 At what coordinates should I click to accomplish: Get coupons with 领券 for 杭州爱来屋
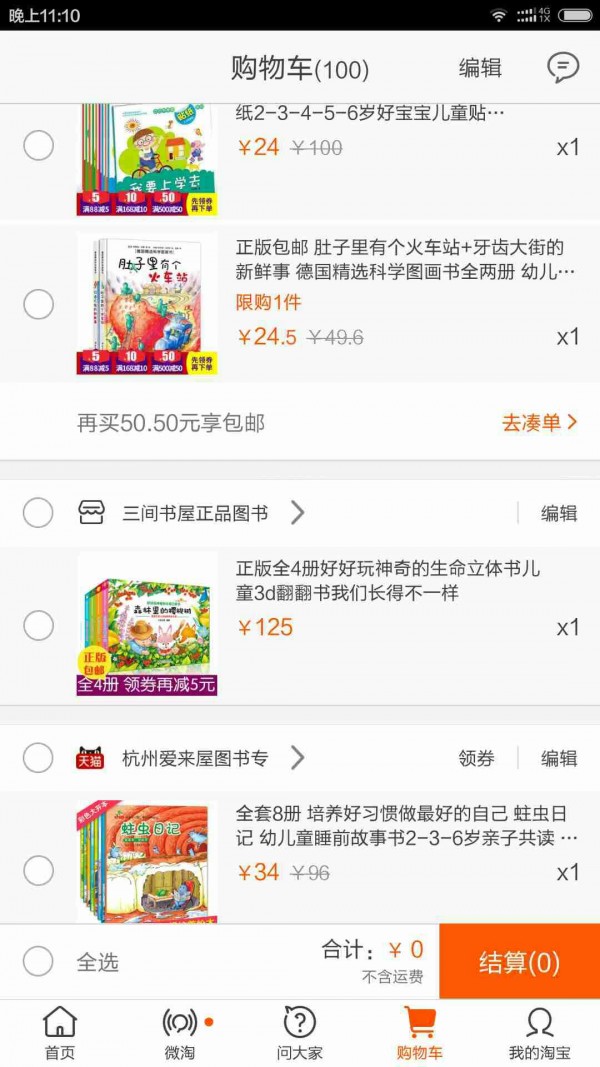(477, 758)
